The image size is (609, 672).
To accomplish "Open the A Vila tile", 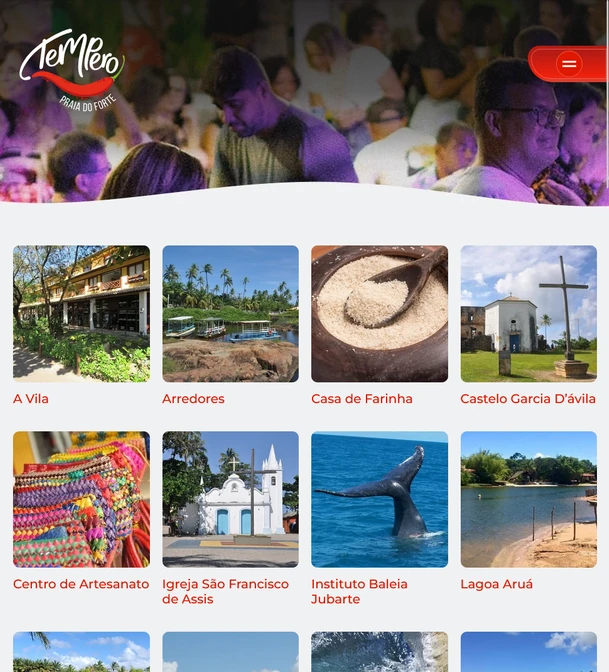I will 81,314.
